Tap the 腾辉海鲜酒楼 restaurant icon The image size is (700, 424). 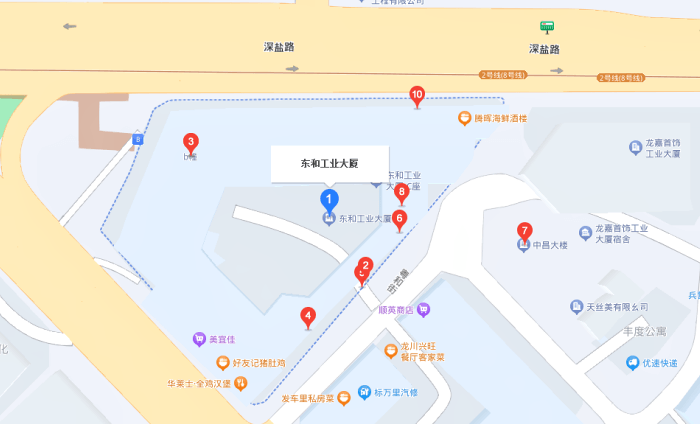point(464,119)
